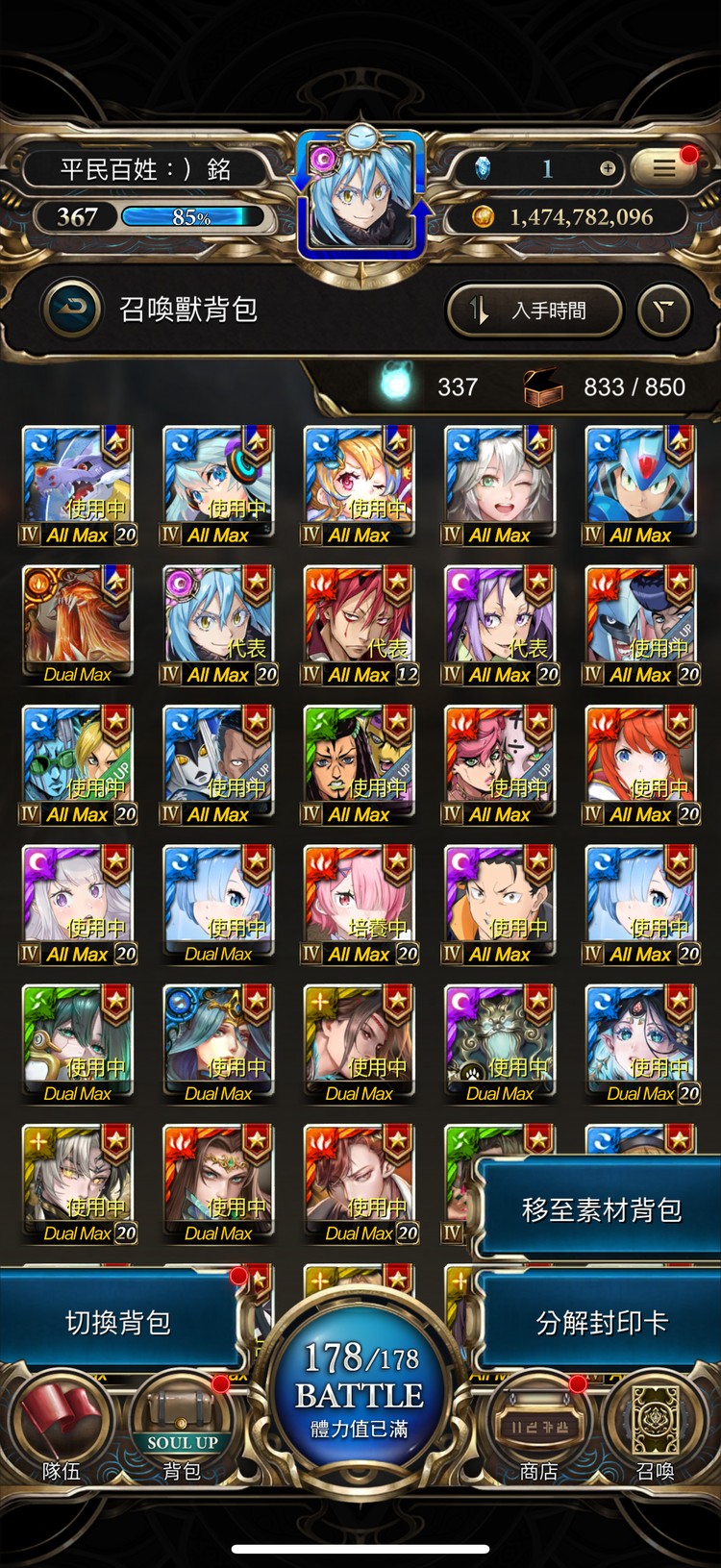Viewport: 721px width, 1568px height.
Task: Add diamonds with the plus icon
Action: tap(608, 168)
